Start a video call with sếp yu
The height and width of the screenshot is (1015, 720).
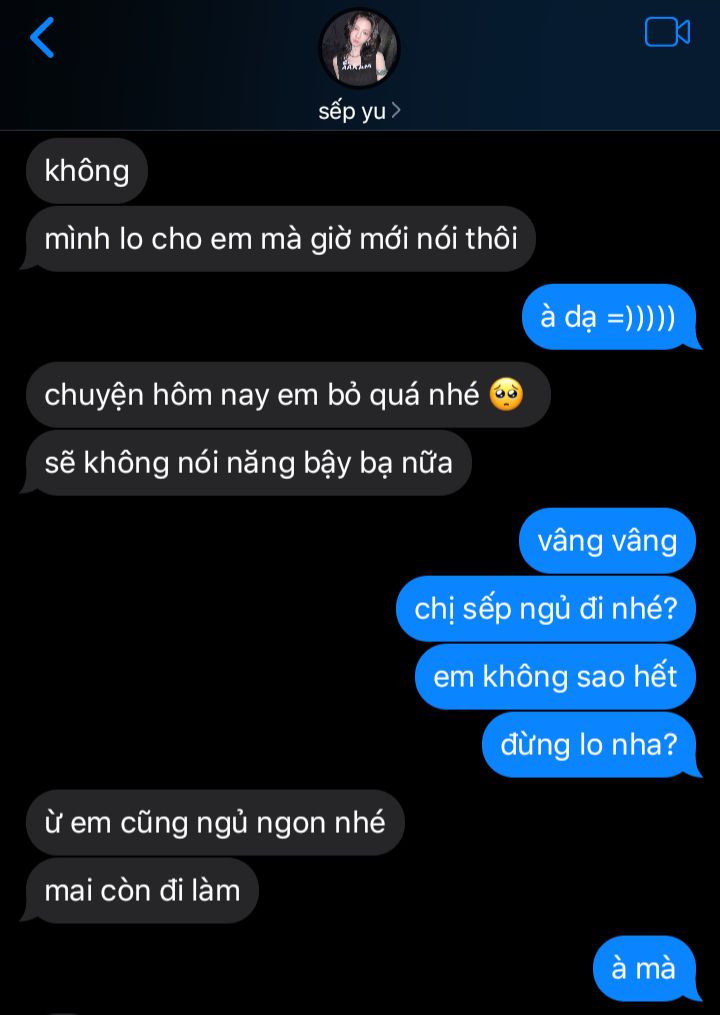(x=667, y=33)
